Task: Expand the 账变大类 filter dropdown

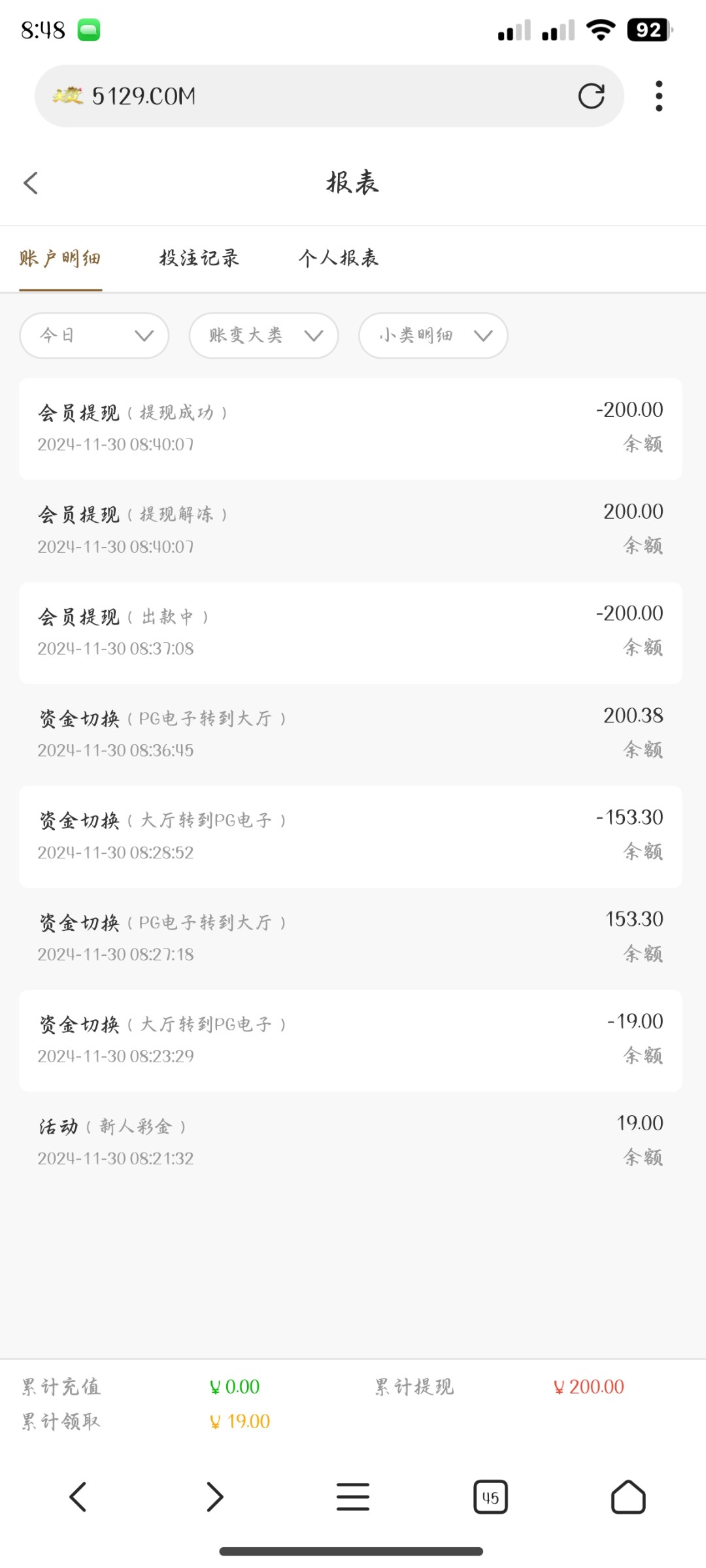Action: [x=263, y=335]
